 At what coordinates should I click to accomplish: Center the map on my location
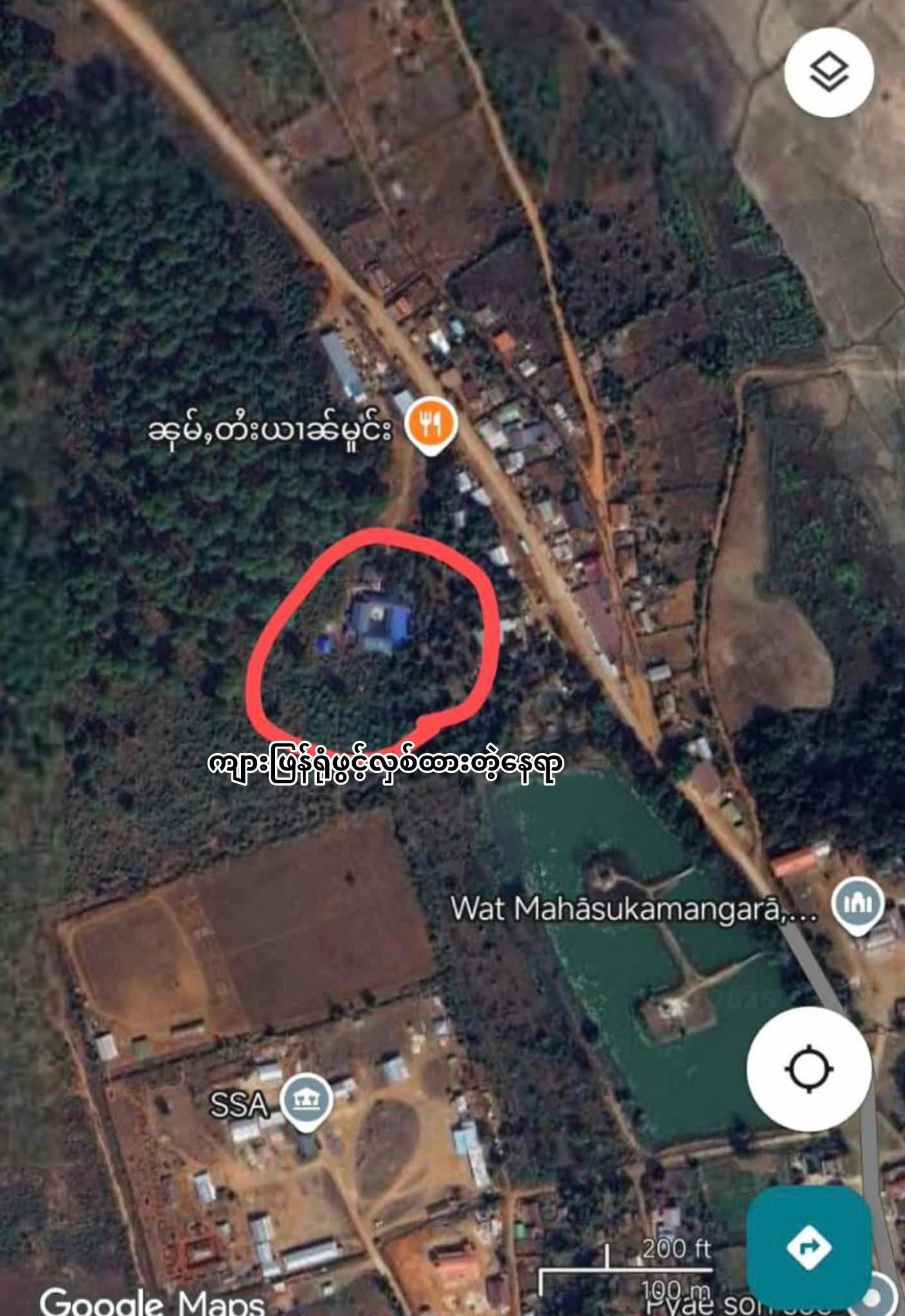[x=809, y=1069]
